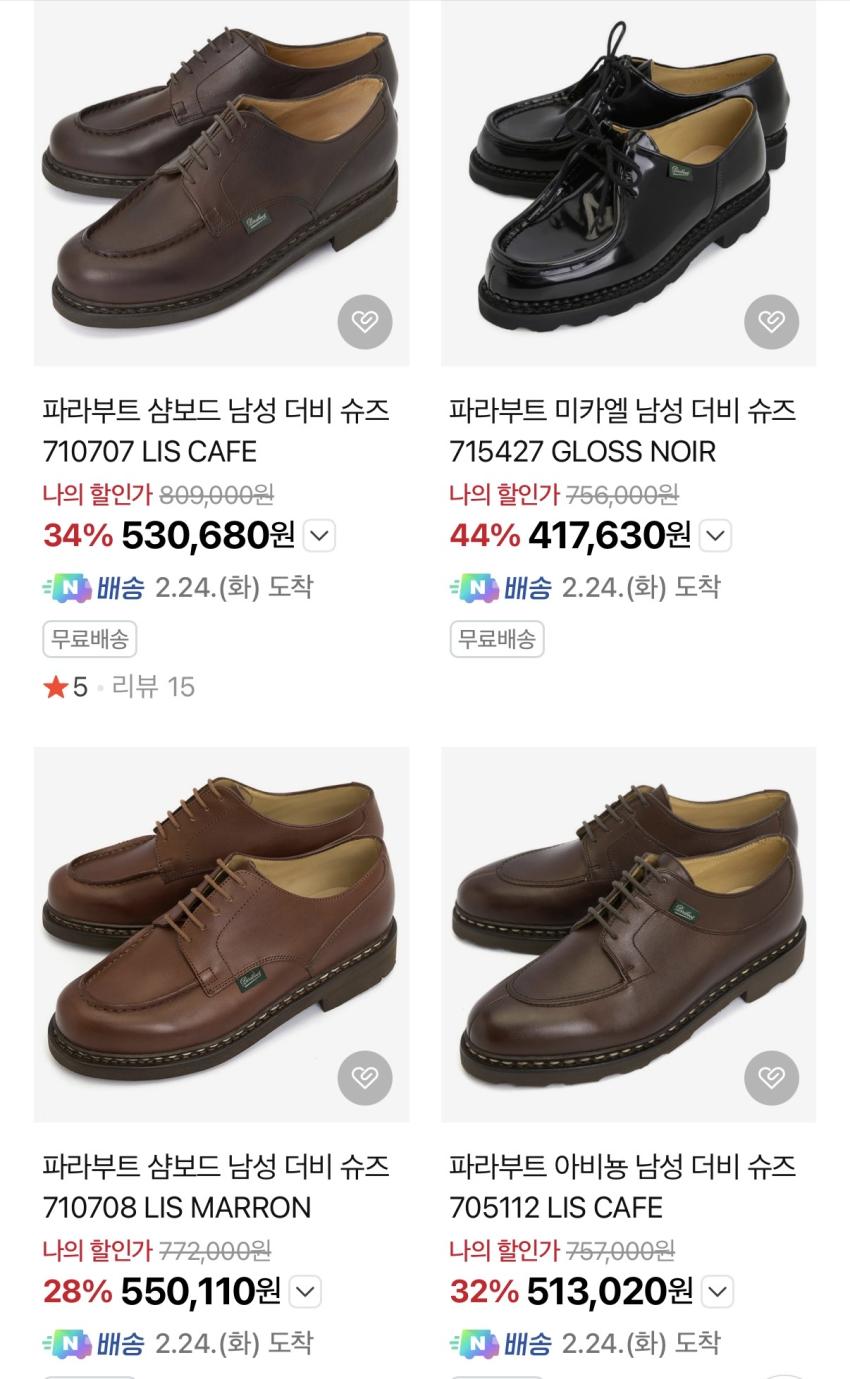Screen dimensions: 850x1379
Task: View the 파라부트 아비뇽 705112 LIS CAFE title
Action: [622, 1187]
